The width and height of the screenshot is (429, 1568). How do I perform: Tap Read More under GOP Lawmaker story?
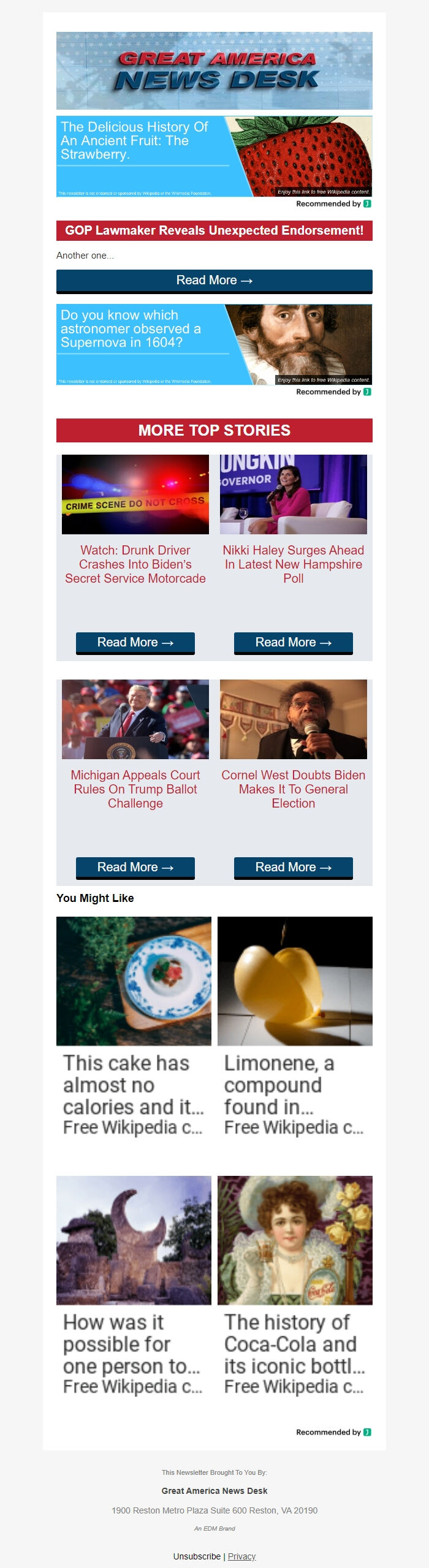214,281
